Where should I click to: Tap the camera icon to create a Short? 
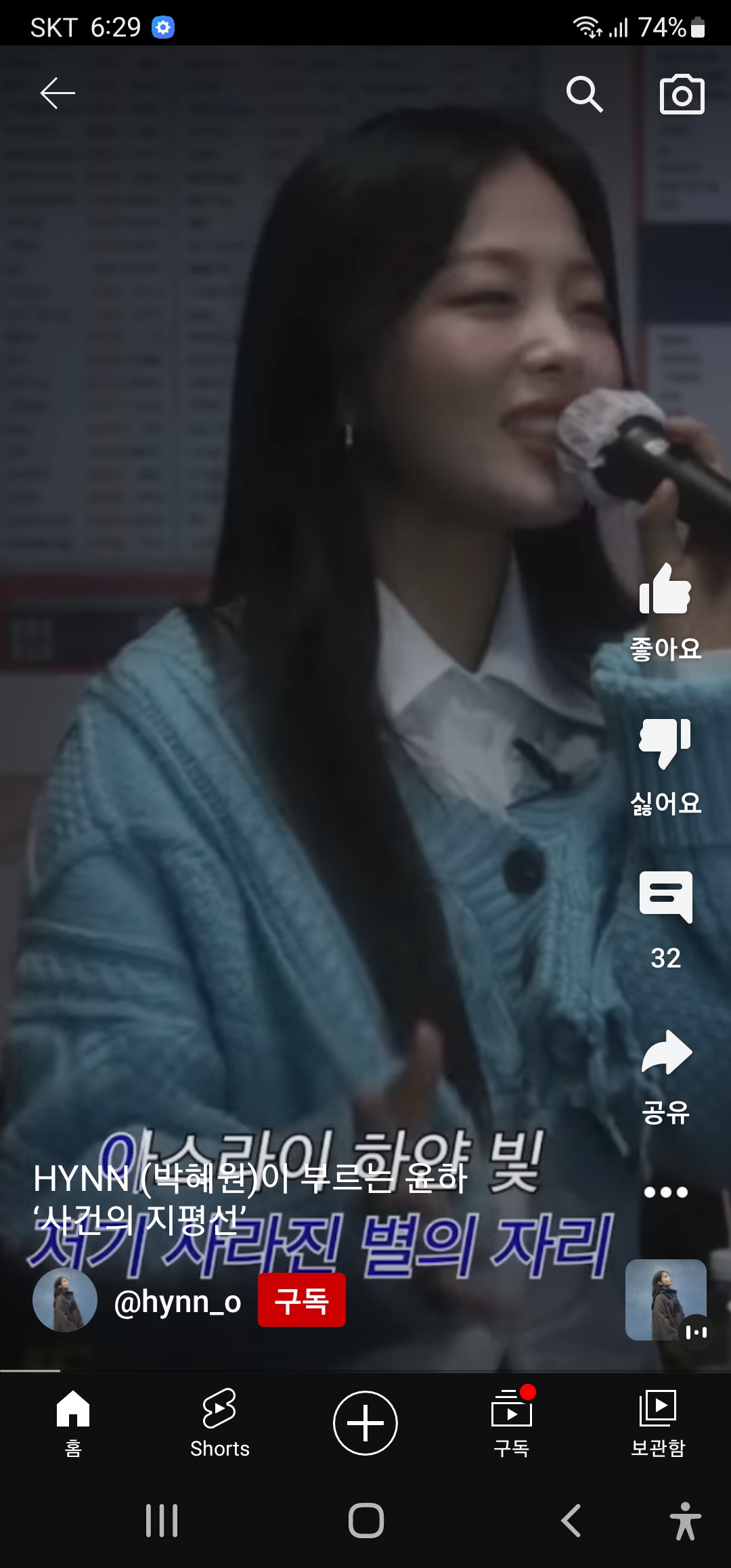coord(682,94)
